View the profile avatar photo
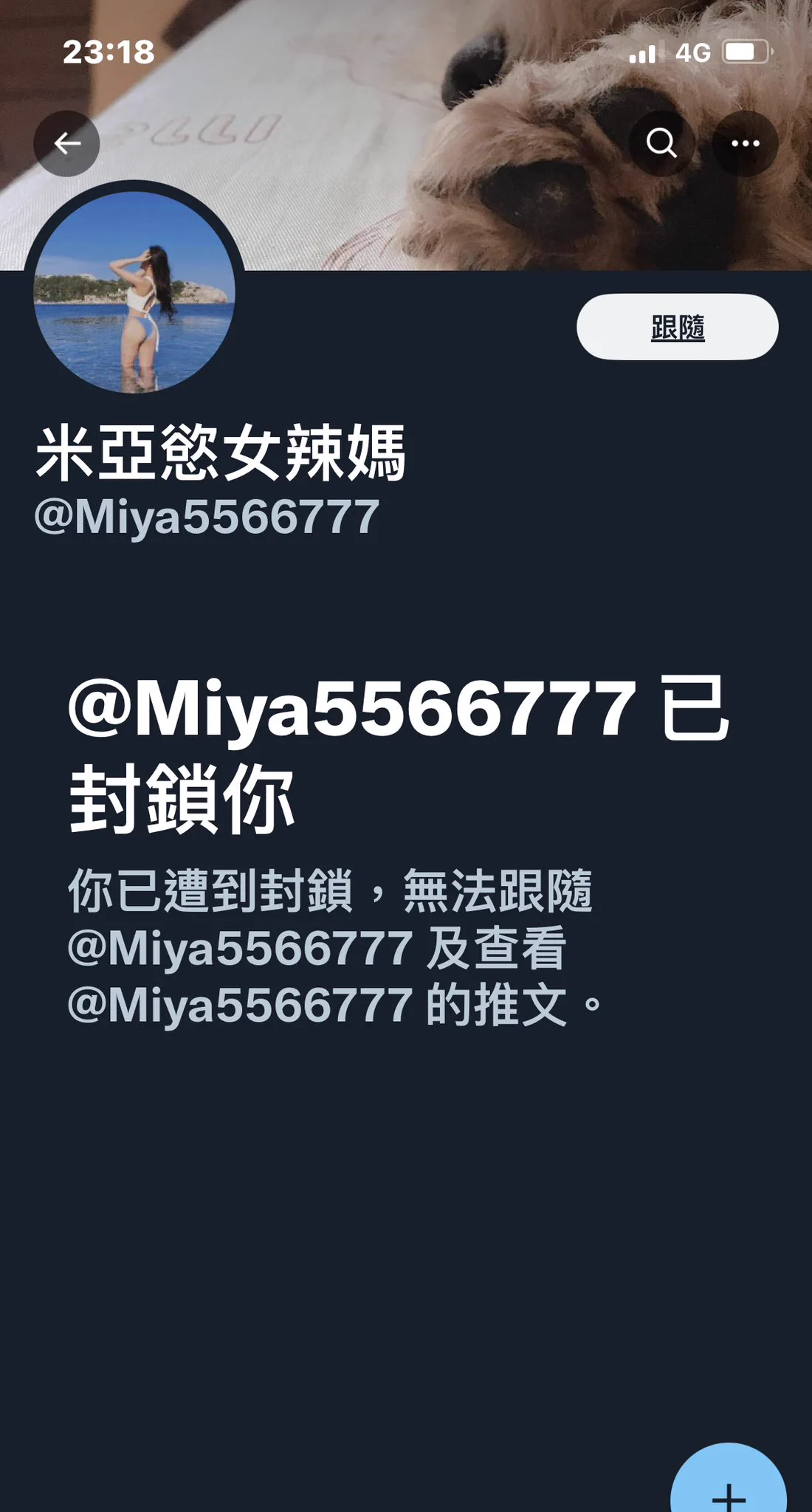 (134, 292)
